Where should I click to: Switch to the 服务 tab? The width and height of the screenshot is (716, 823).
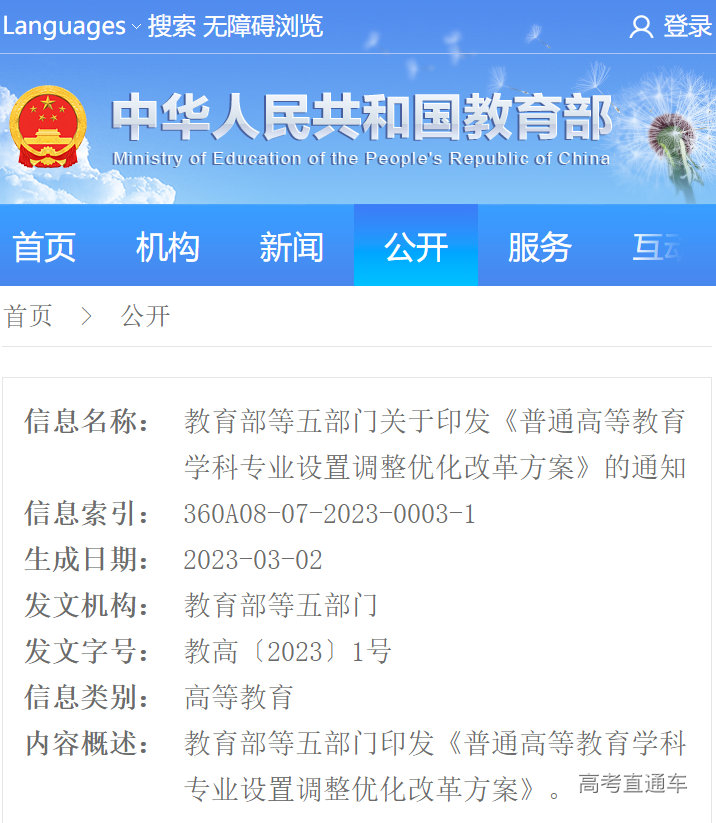[539, 247]
